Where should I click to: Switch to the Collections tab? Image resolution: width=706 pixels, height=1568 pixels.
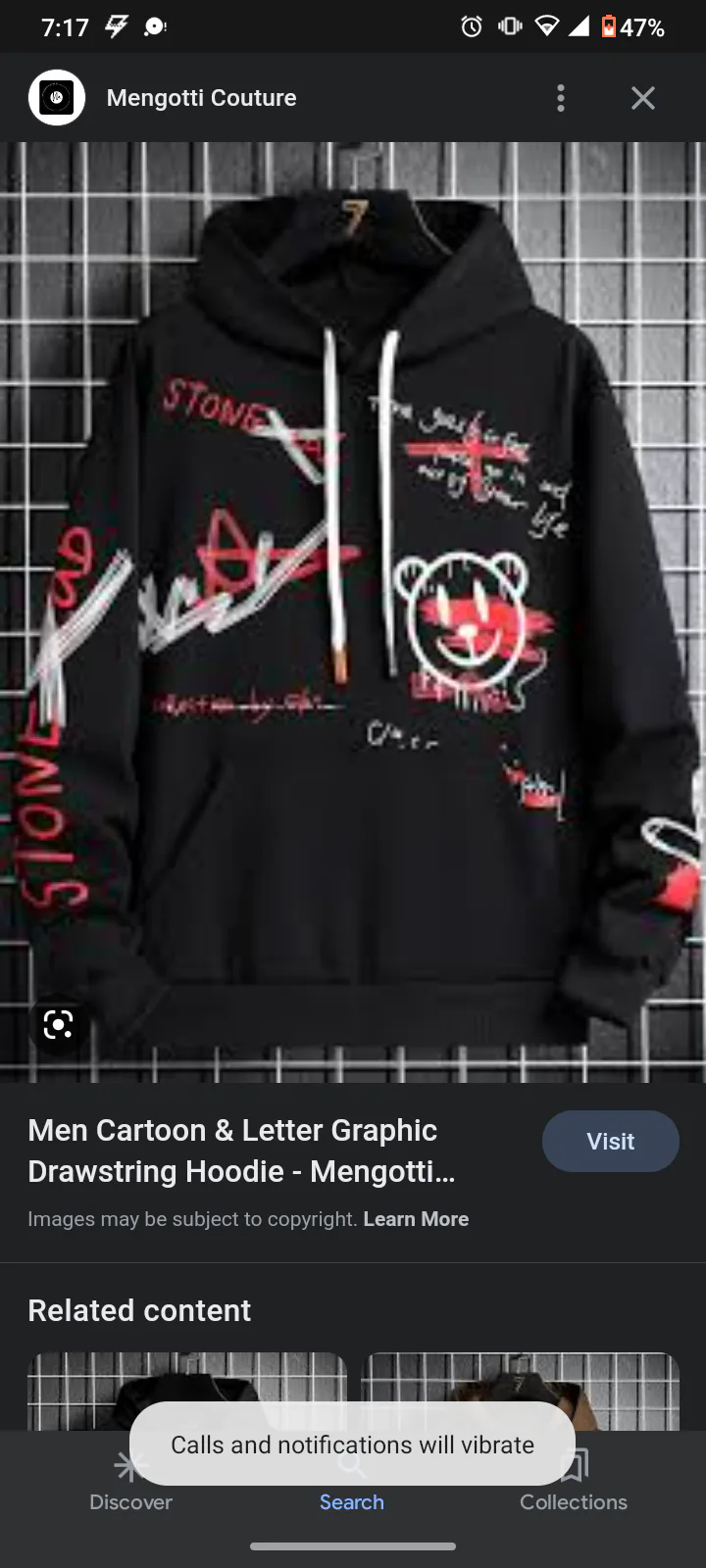tap(574, 1499)
